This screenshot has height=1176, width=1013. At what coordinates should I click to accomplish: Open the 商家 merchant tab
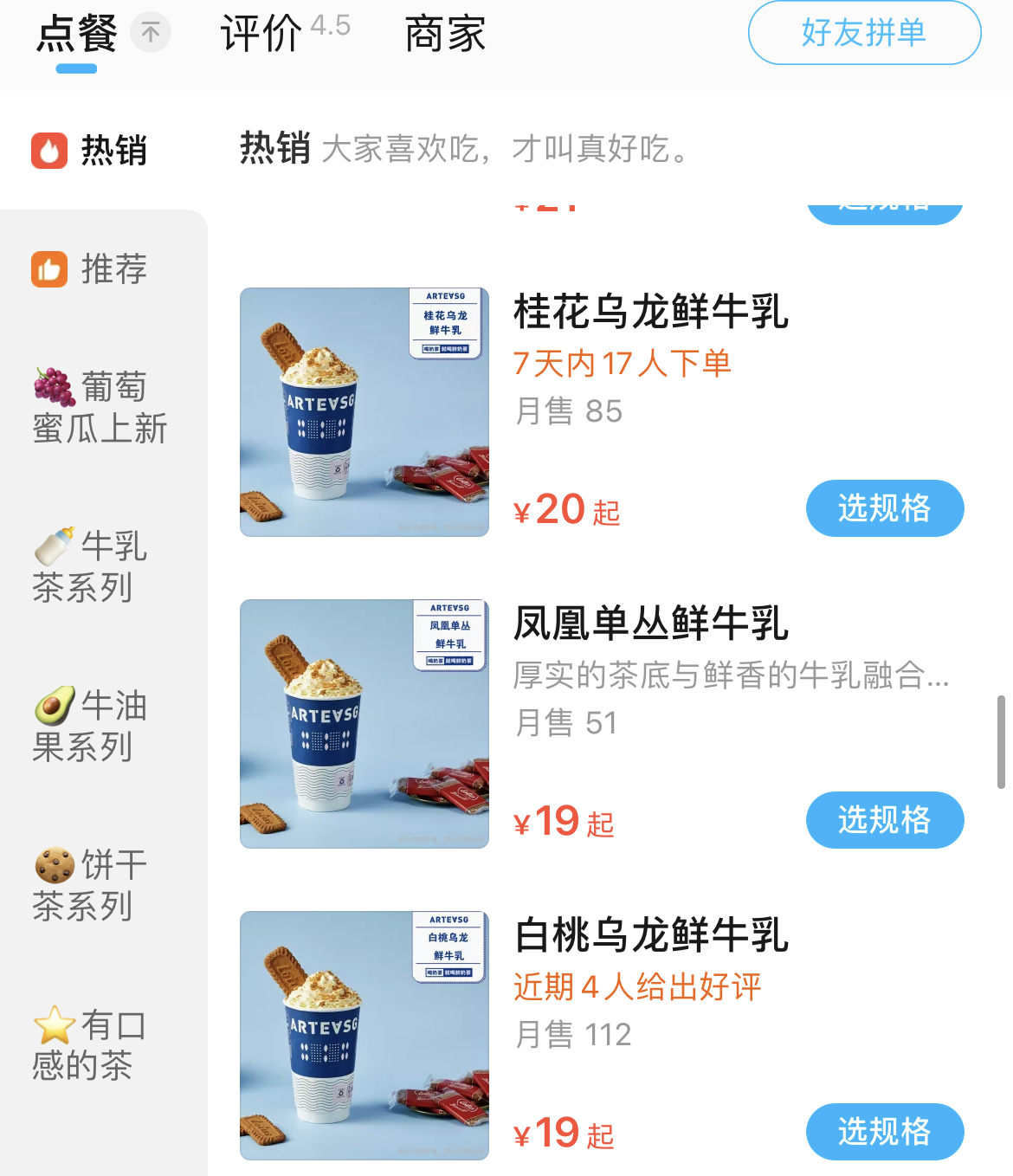click(x=445, y=34)
